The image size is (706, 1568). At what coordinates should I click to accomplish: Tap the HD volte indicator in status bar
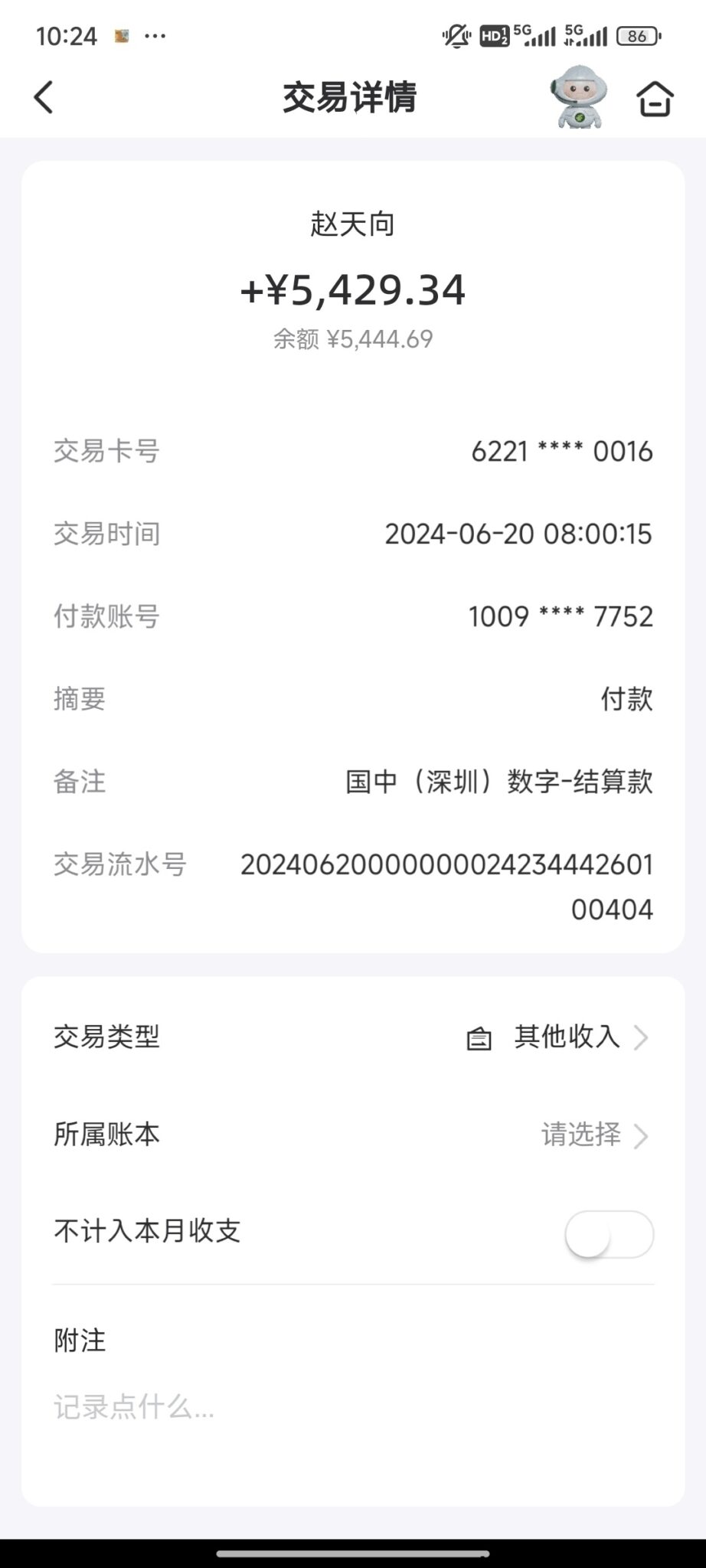(492, 34)
